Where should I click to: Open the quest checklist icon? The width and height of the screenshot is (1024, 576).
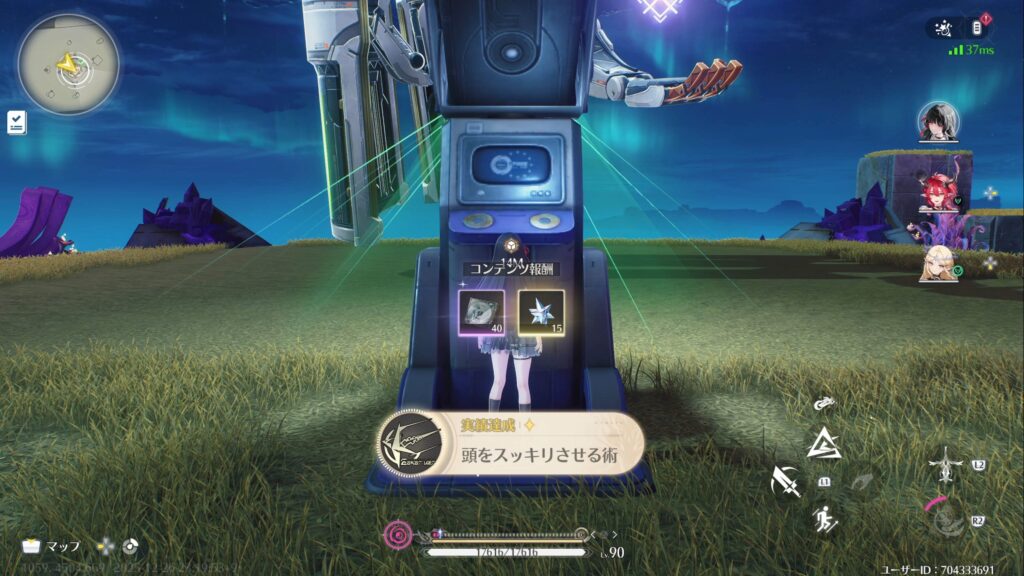click(x=16, y=122)
